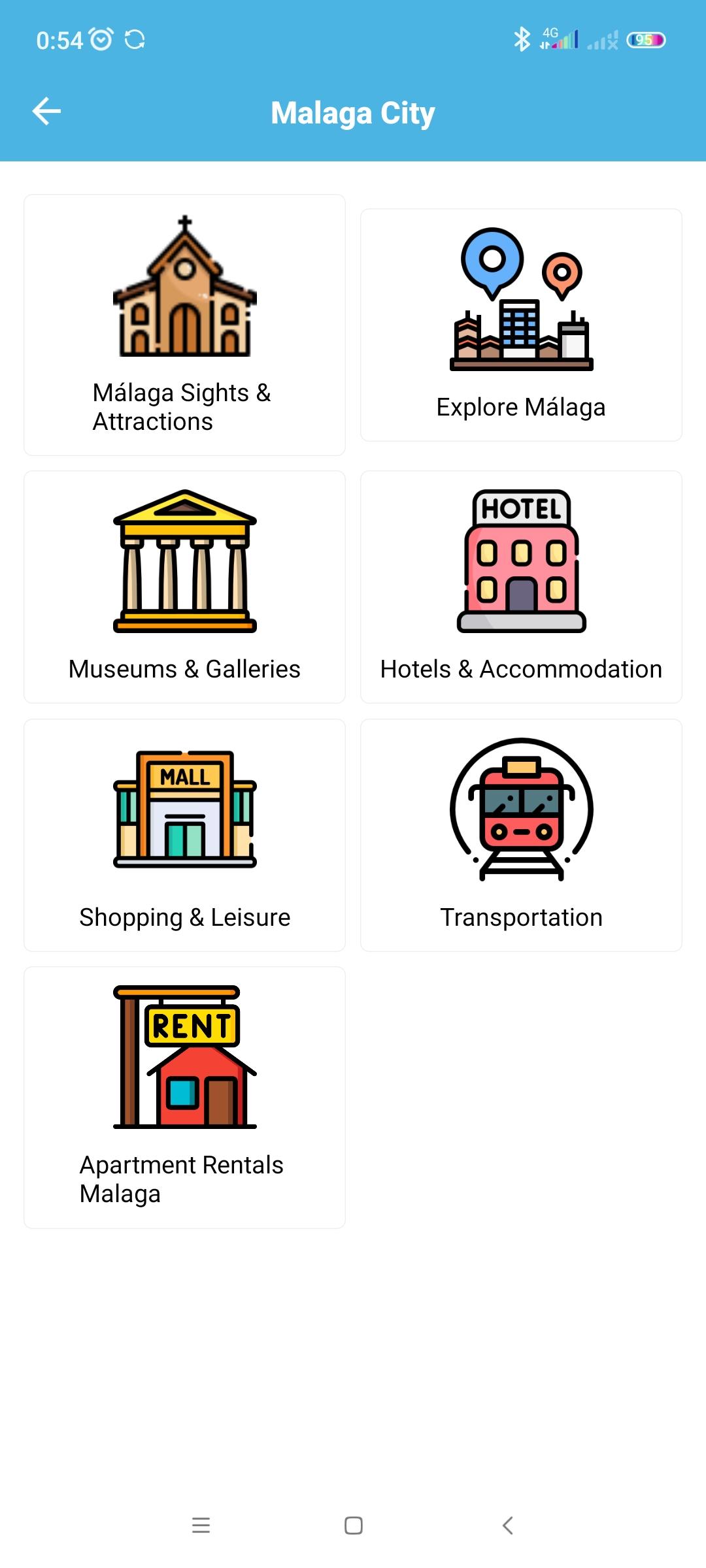Open Málaga Sights & Attractions card
The height and width of the screenshot is (1568, 706).
point(184,325)
